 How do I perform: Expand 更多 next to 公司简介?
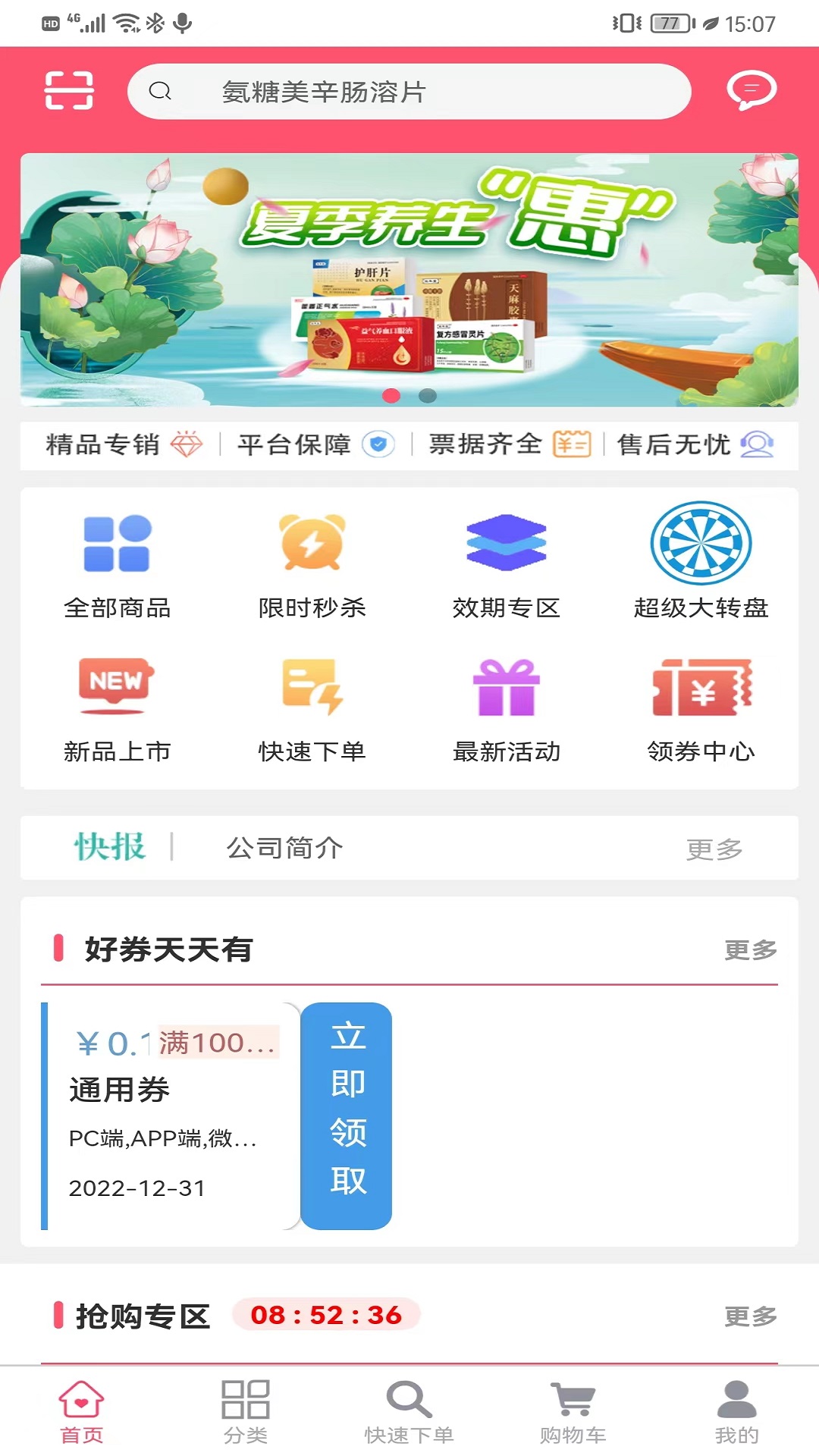pyautogui.click(x=714, y=849)
